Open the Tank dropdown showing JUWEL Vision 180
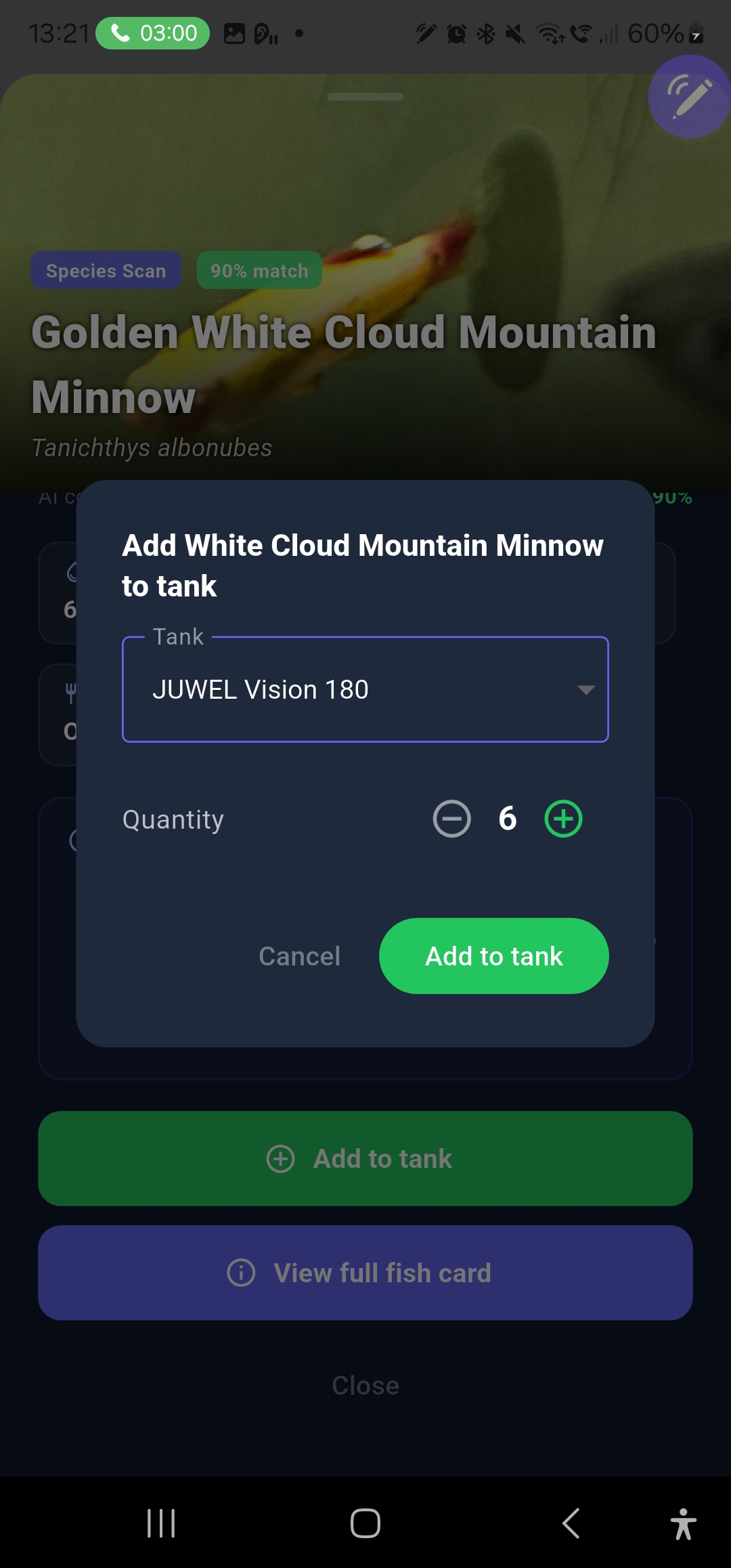731x1568 pixels. pyautogui.click(x=365, y=689)
